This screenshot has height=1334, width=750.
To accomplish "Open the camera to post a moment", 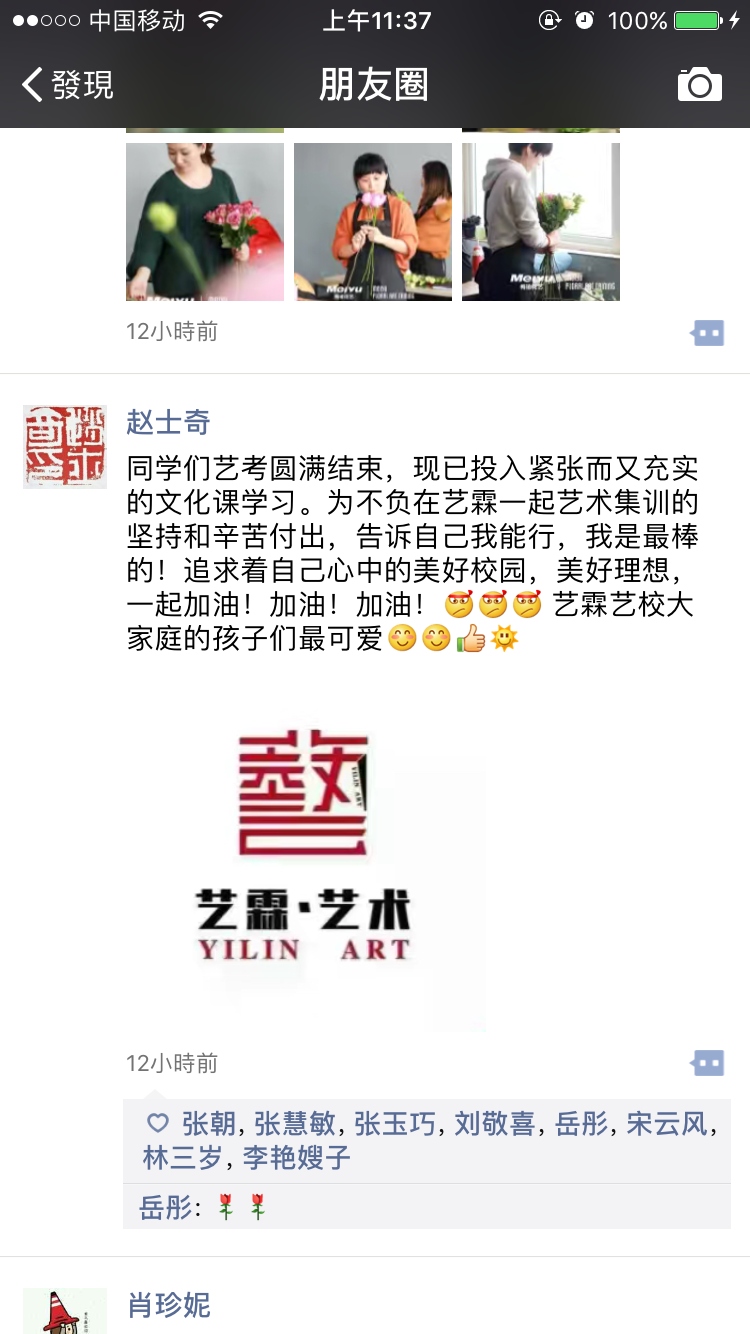I will pos(699,85).
